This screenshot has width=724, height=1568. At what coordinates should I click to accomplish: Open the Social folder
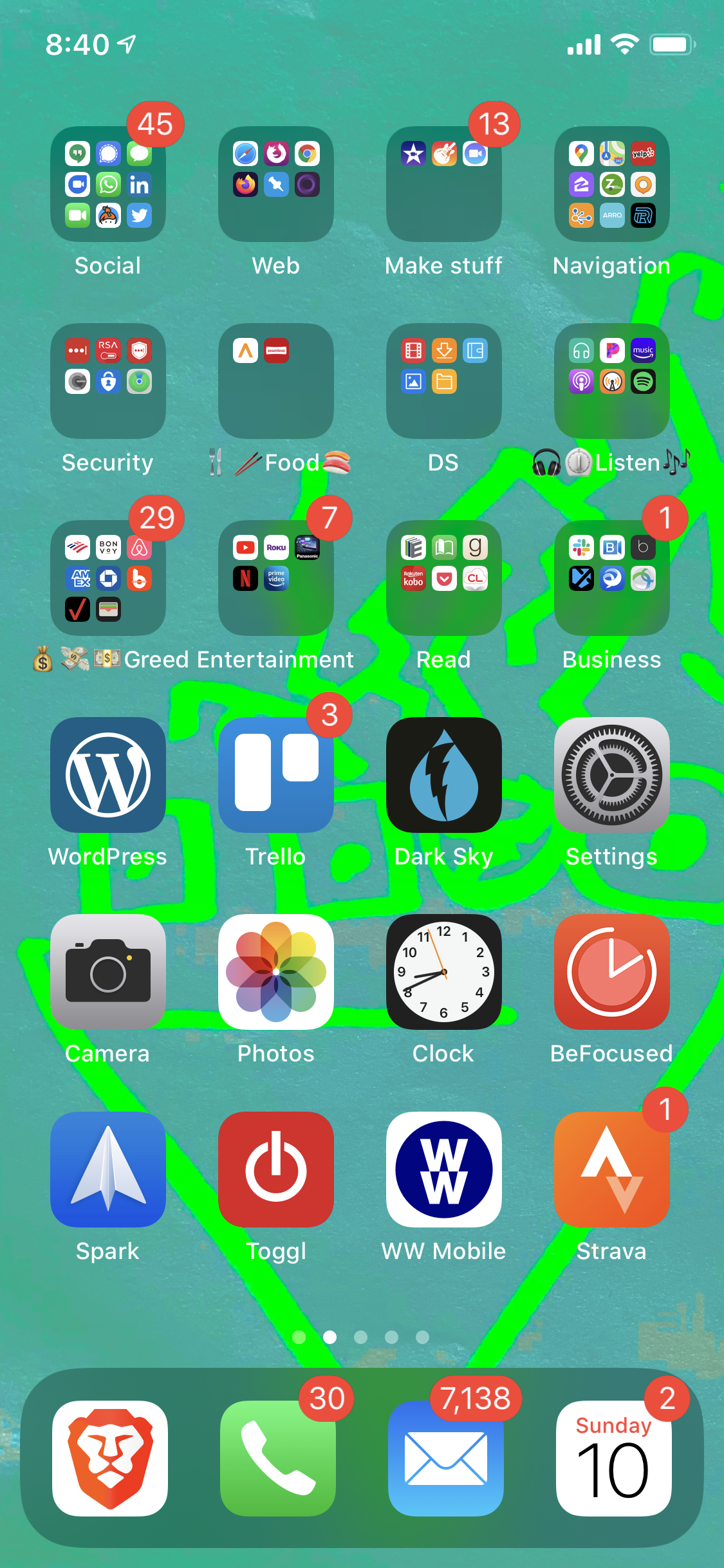click(108, 184)
